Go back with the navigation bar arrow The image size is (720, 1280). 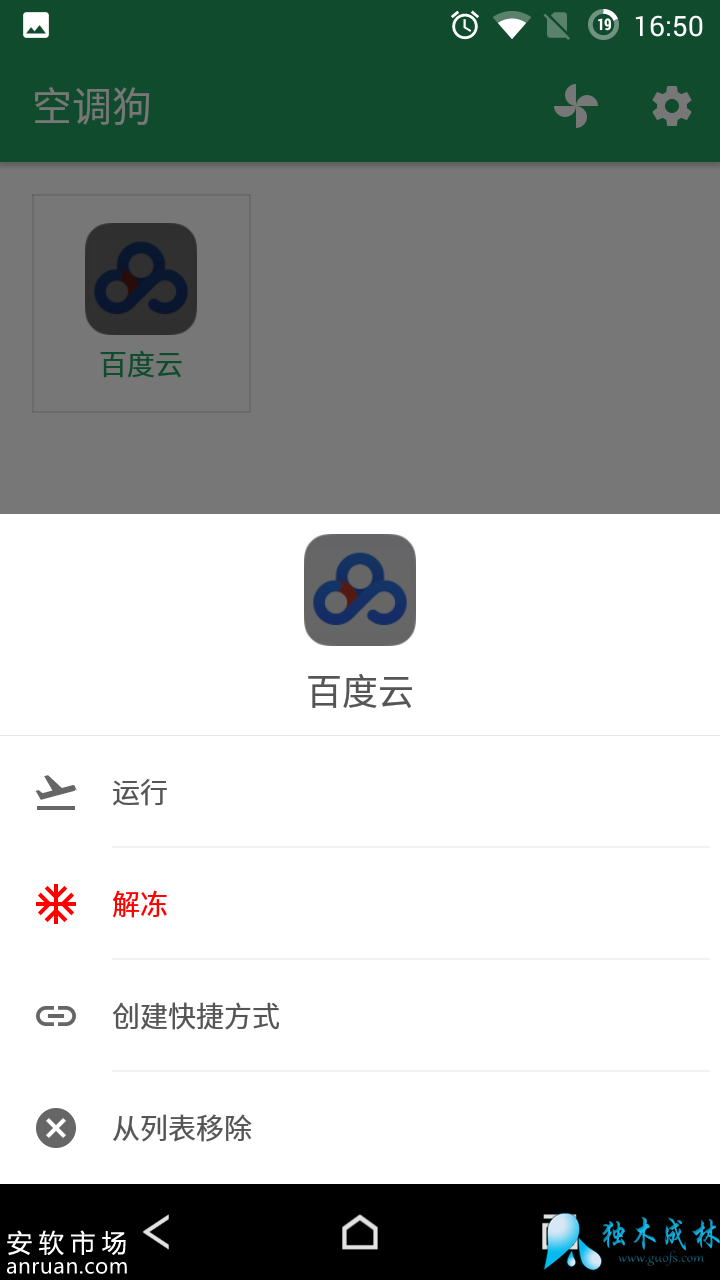157,1232
